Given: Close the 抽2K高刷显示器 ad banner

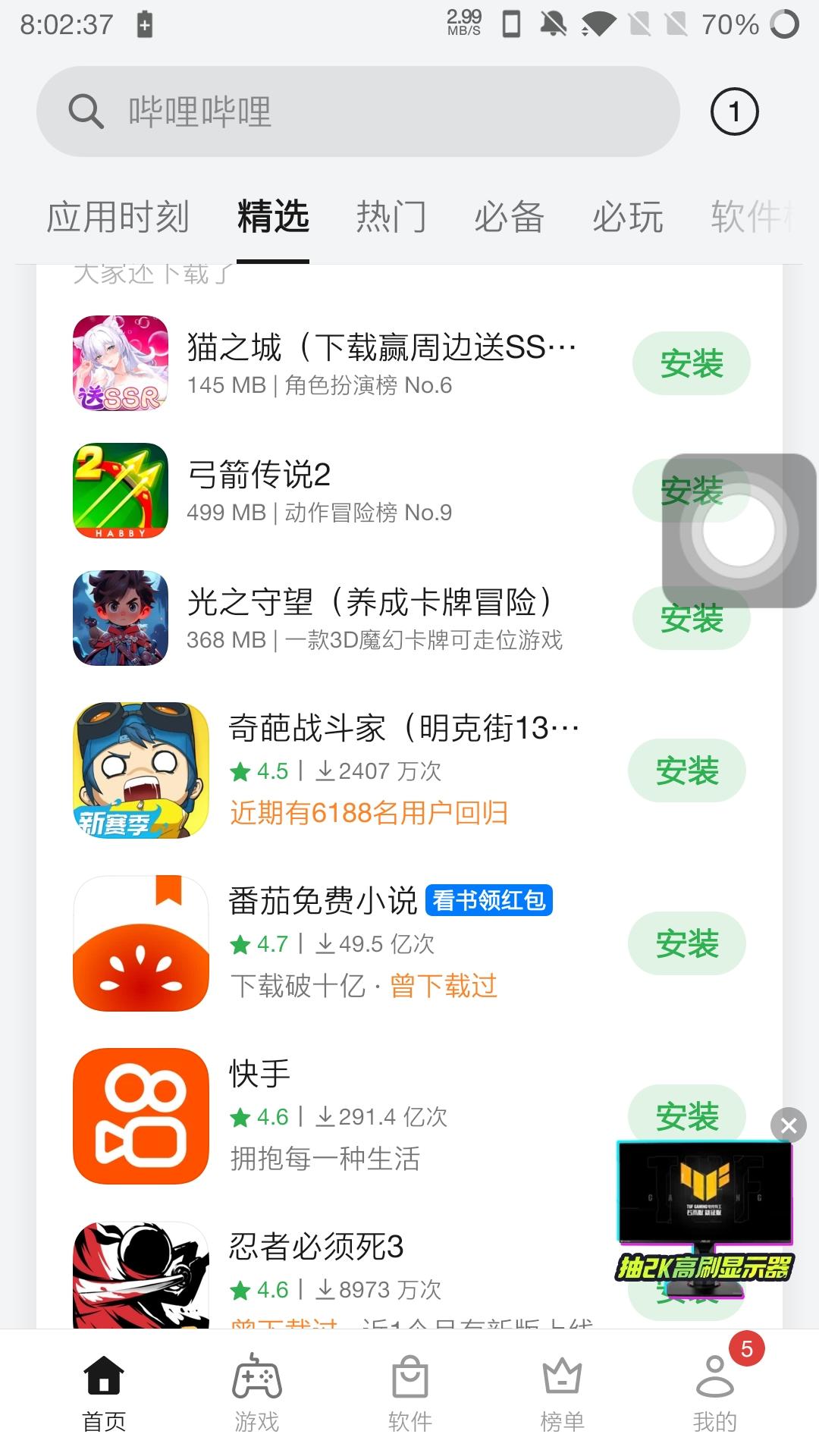Looking at the screenshot, I should point(789,1125).
